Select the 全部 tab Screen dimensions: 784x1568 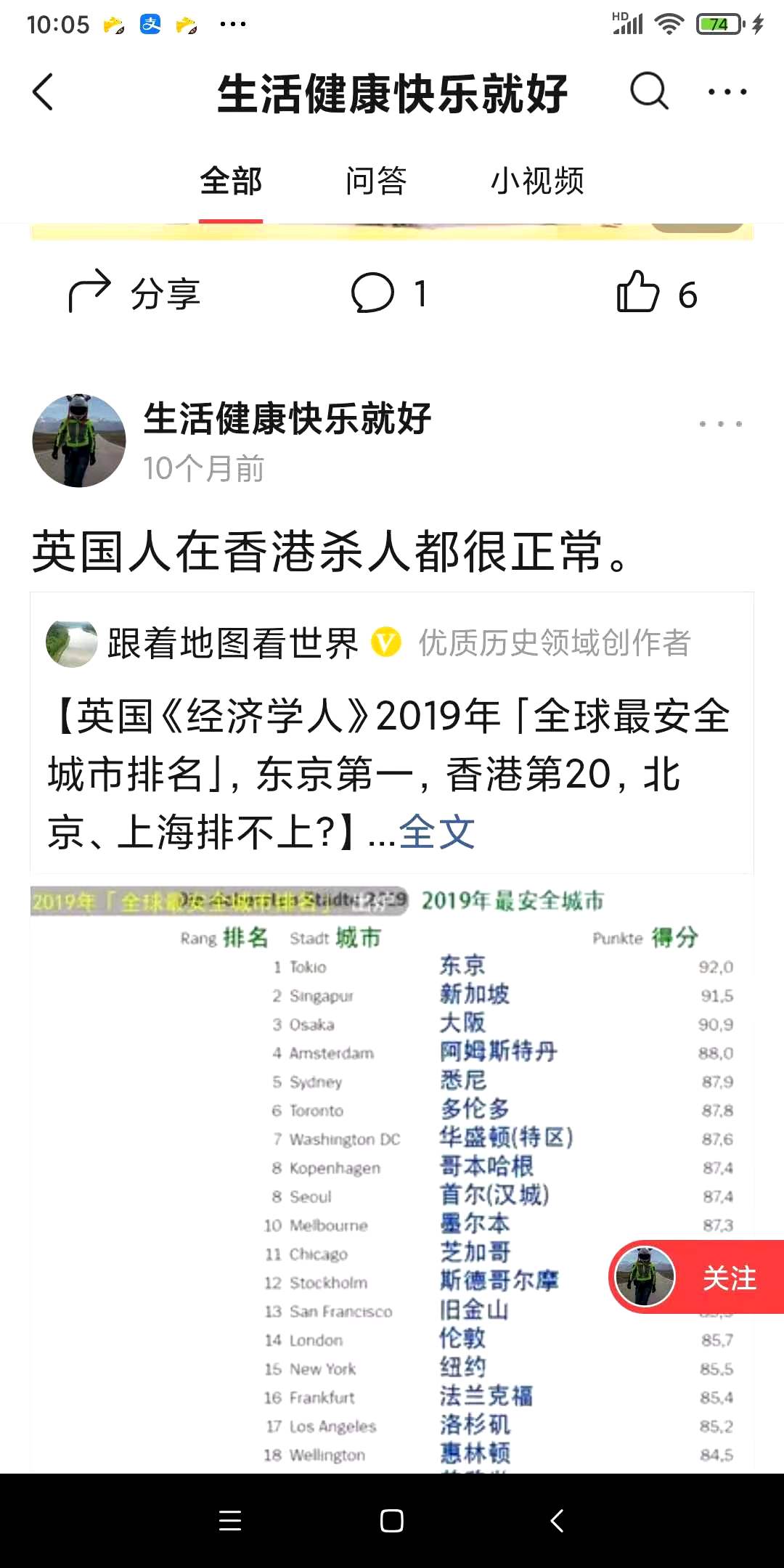click(x=231, y=181)
